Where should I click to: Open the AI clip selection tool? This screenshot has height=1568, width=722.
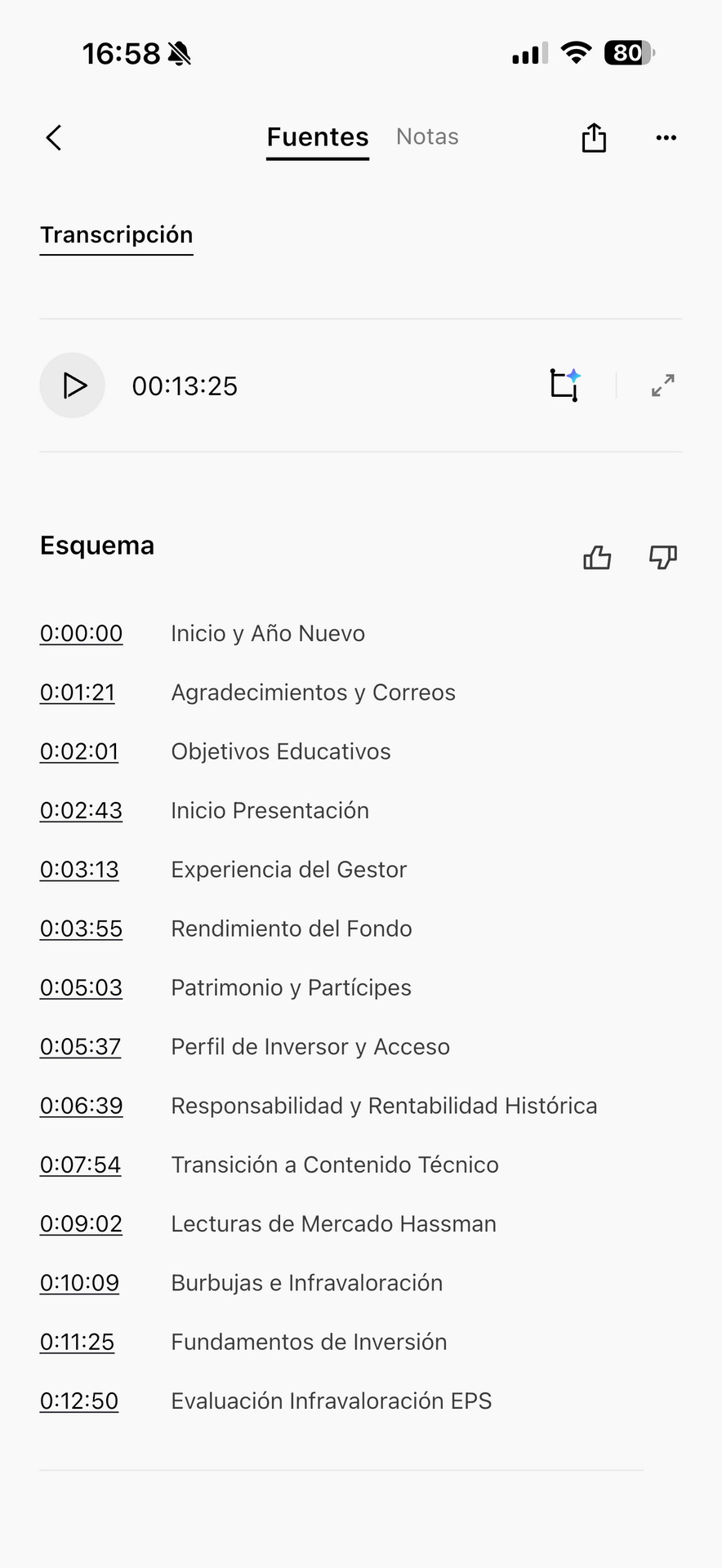(x=564, y=385)
